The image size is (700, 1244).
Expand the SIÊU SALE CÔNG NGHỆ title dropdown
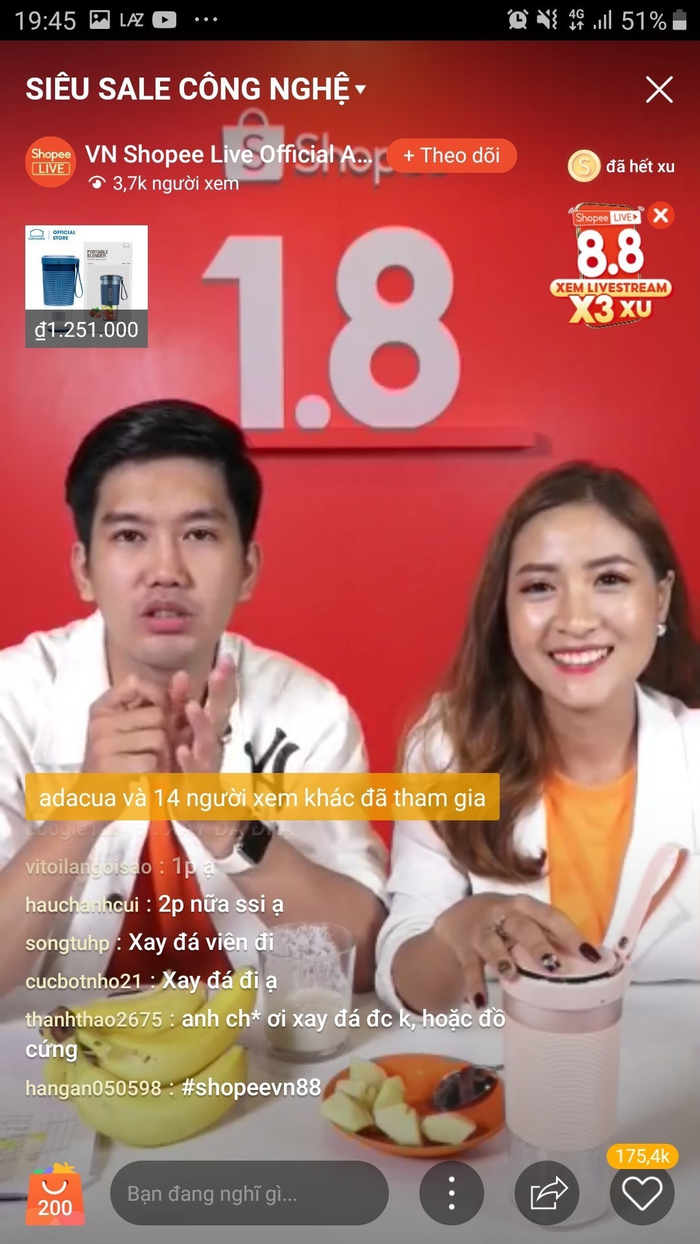pos(360,90)
